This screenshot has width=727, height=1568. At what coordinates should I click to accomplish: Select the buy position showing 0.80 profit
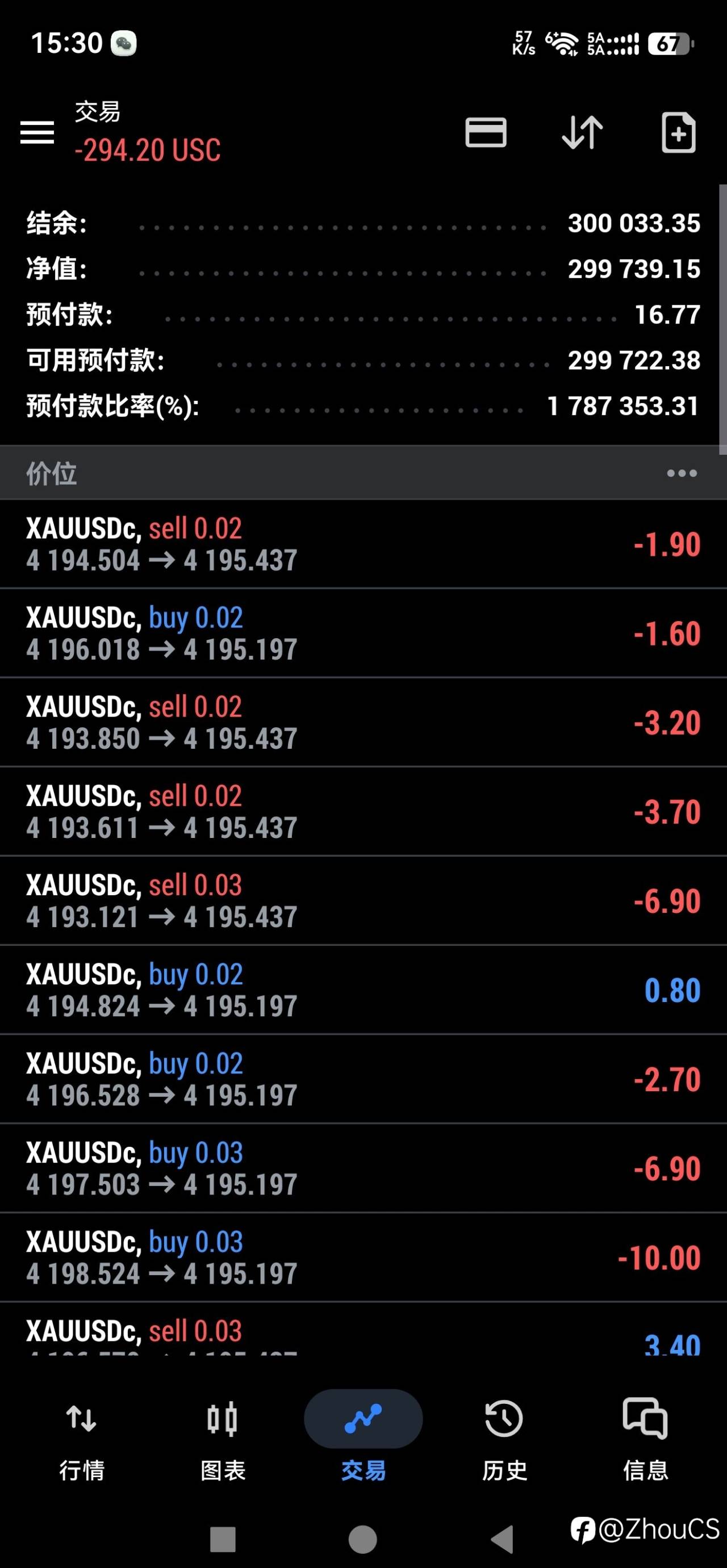(x=363, y=990)
